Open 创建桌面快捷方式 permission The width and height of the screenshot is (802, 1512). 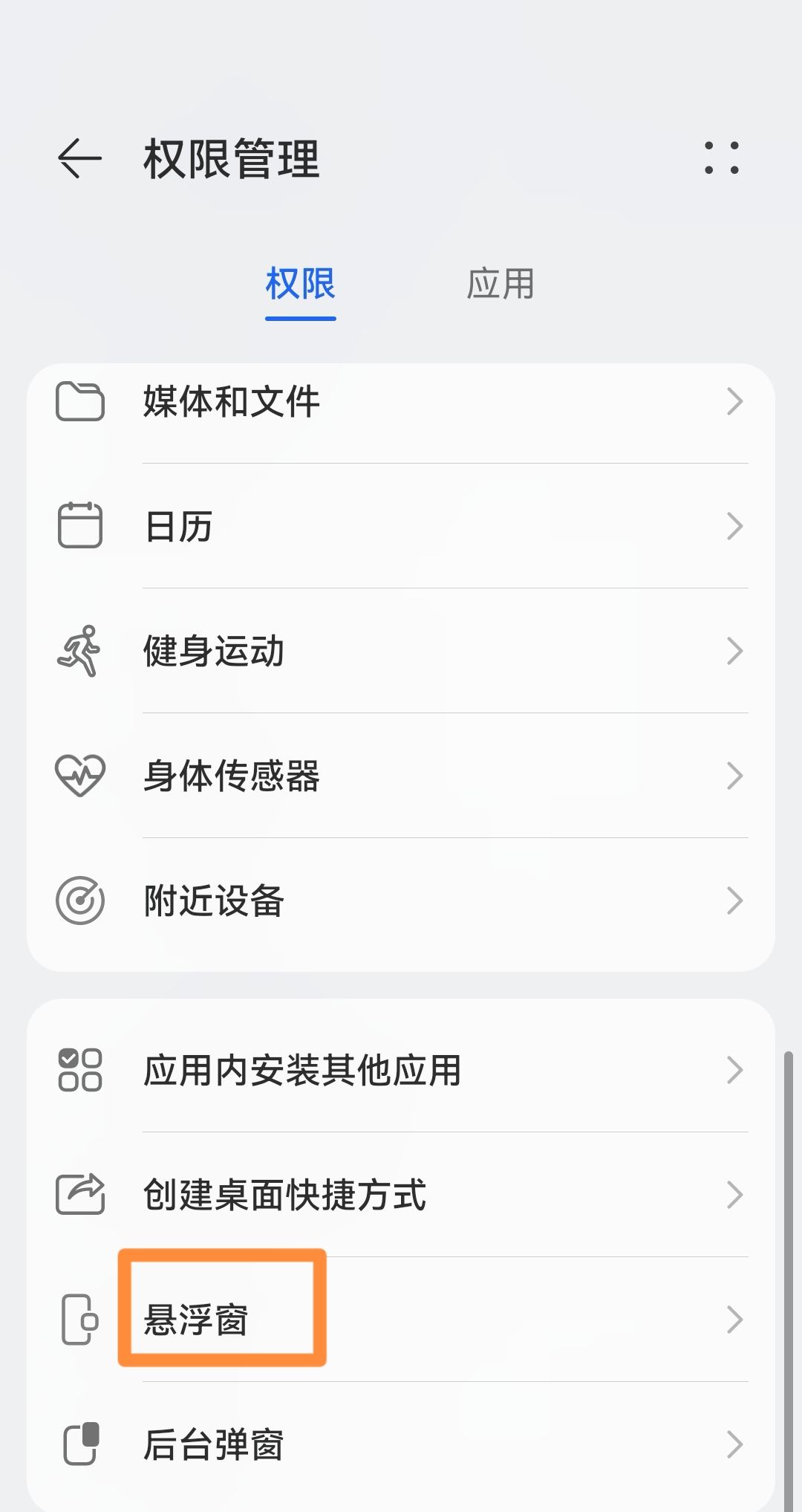tap(401, 1195)
